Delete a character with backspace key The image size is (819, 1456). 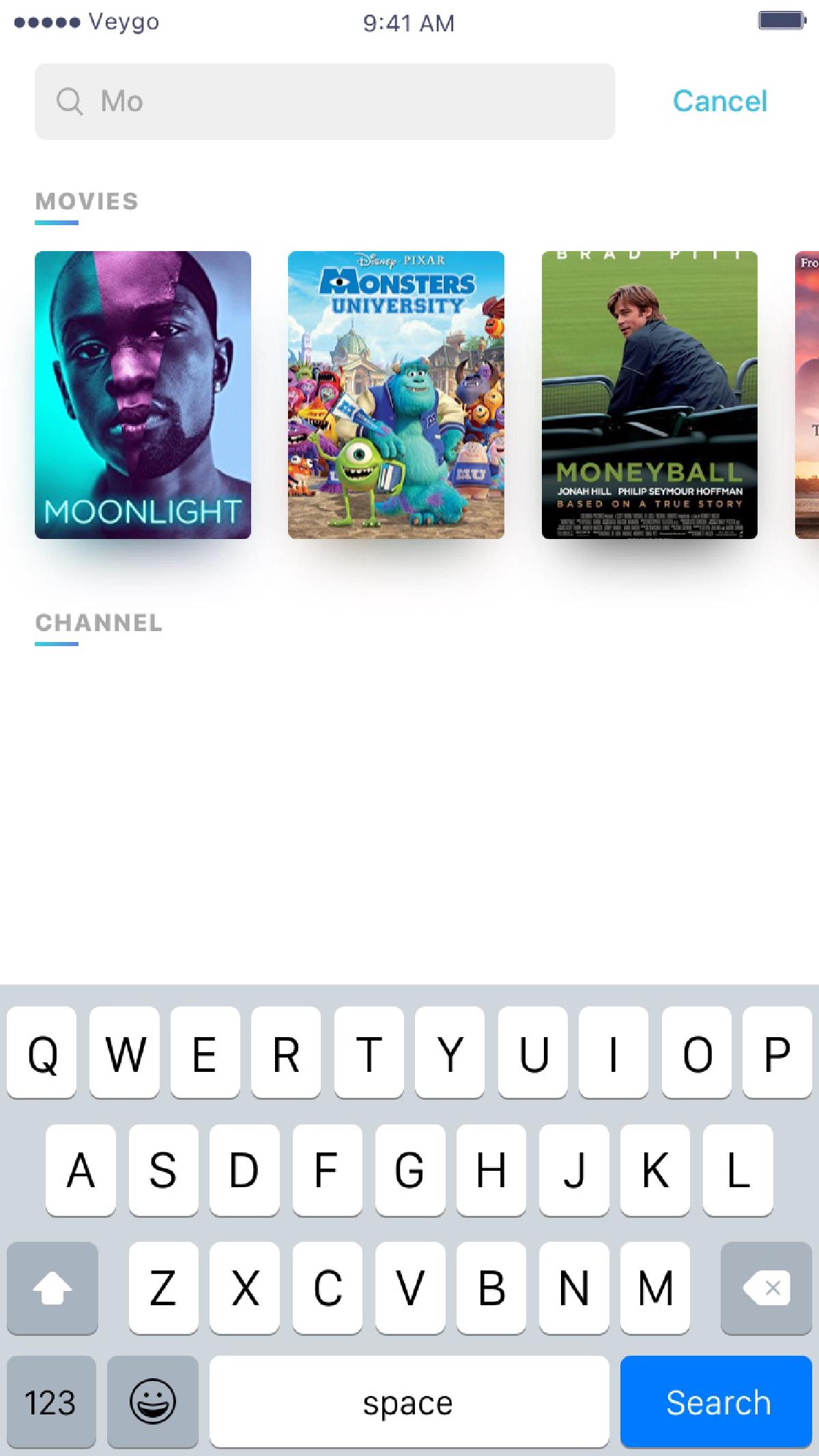766,1288
